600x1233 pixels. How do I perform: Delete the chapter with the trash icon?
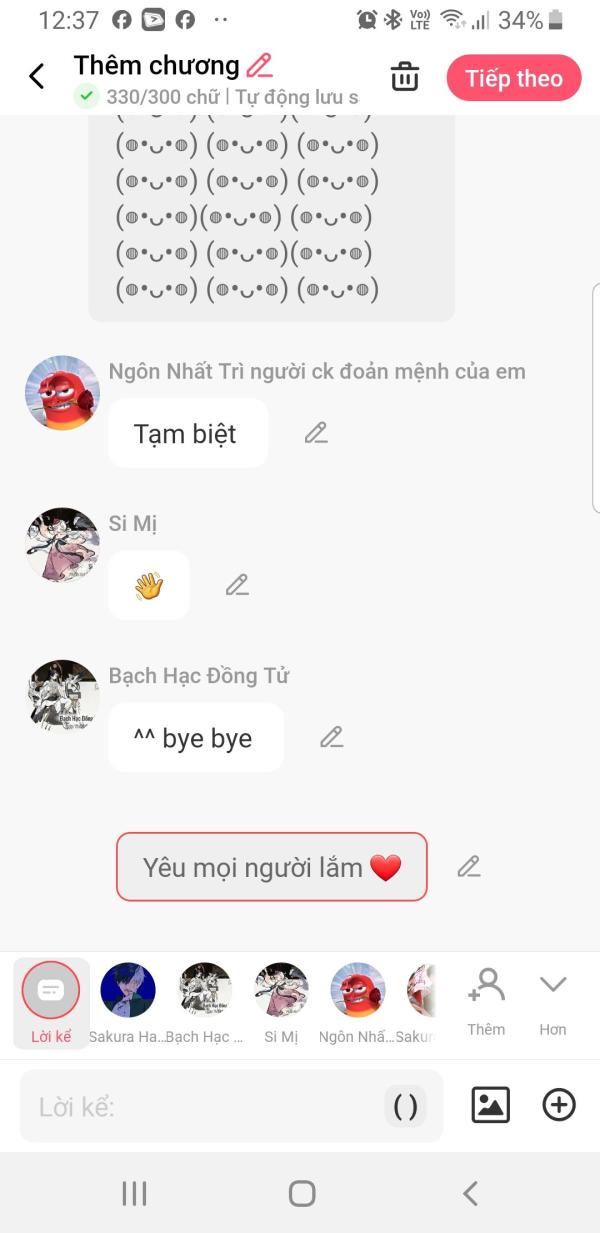point(404,77)
